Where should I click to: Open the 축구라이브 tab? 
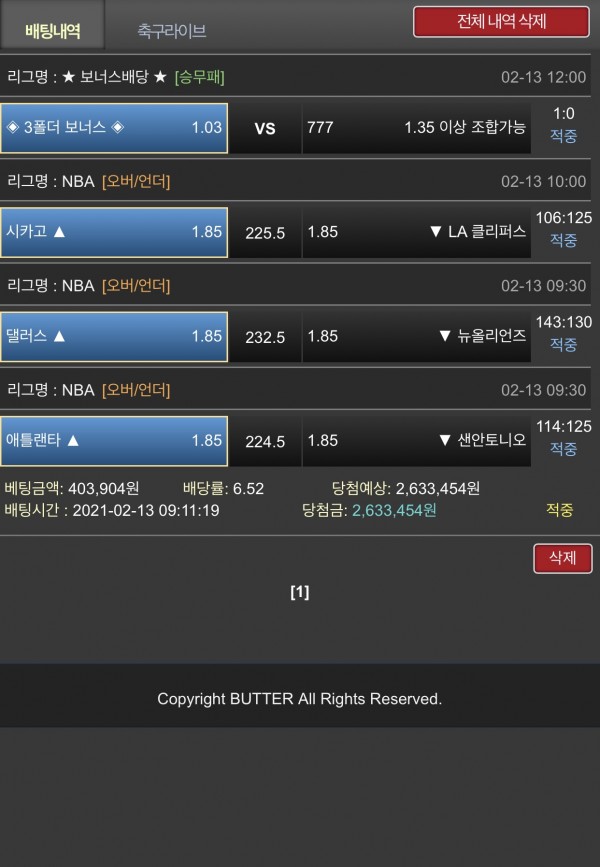(x=171, y=31)
